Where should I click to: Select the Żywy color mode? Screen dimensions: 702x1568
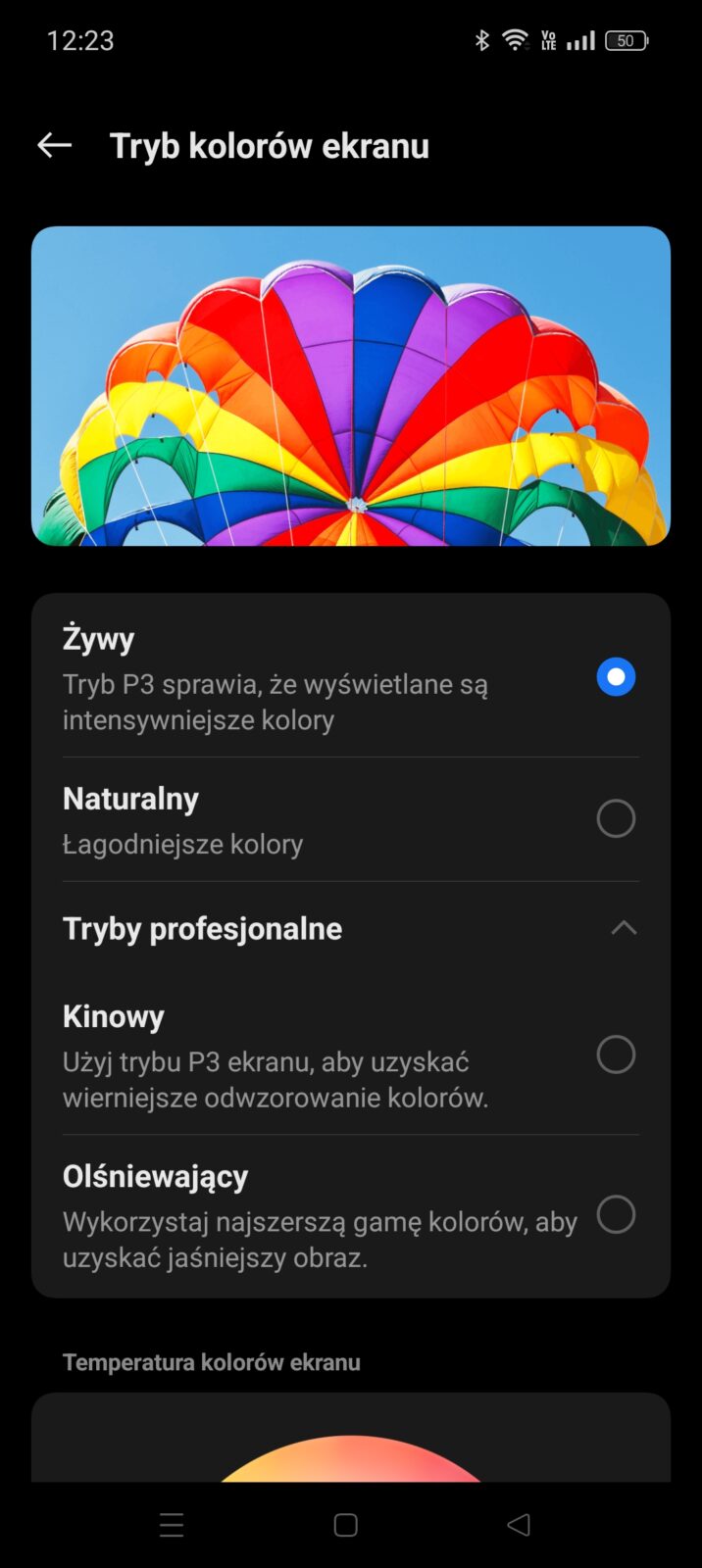click(x=615, y=677)
